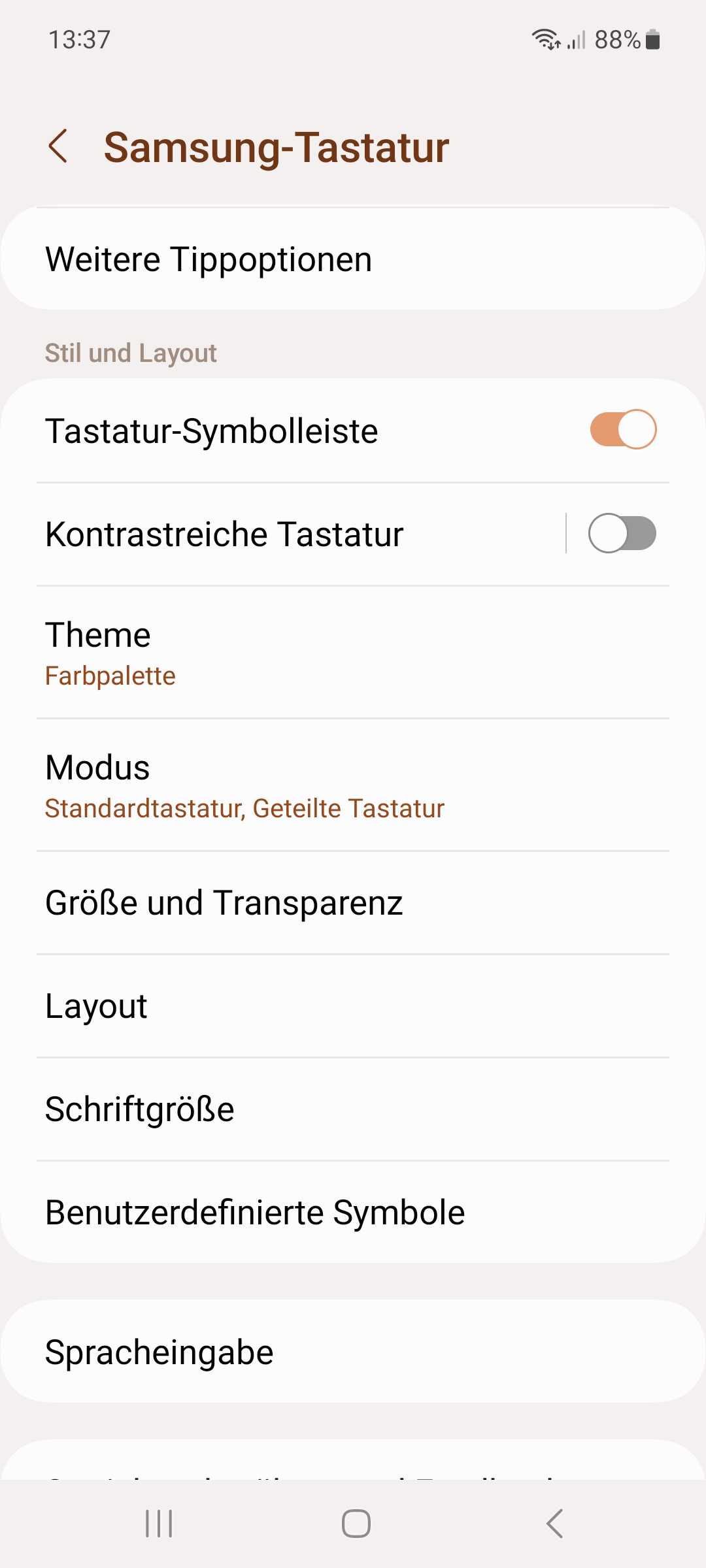
Task: Go to the home screen
Action: point(356,1524)
